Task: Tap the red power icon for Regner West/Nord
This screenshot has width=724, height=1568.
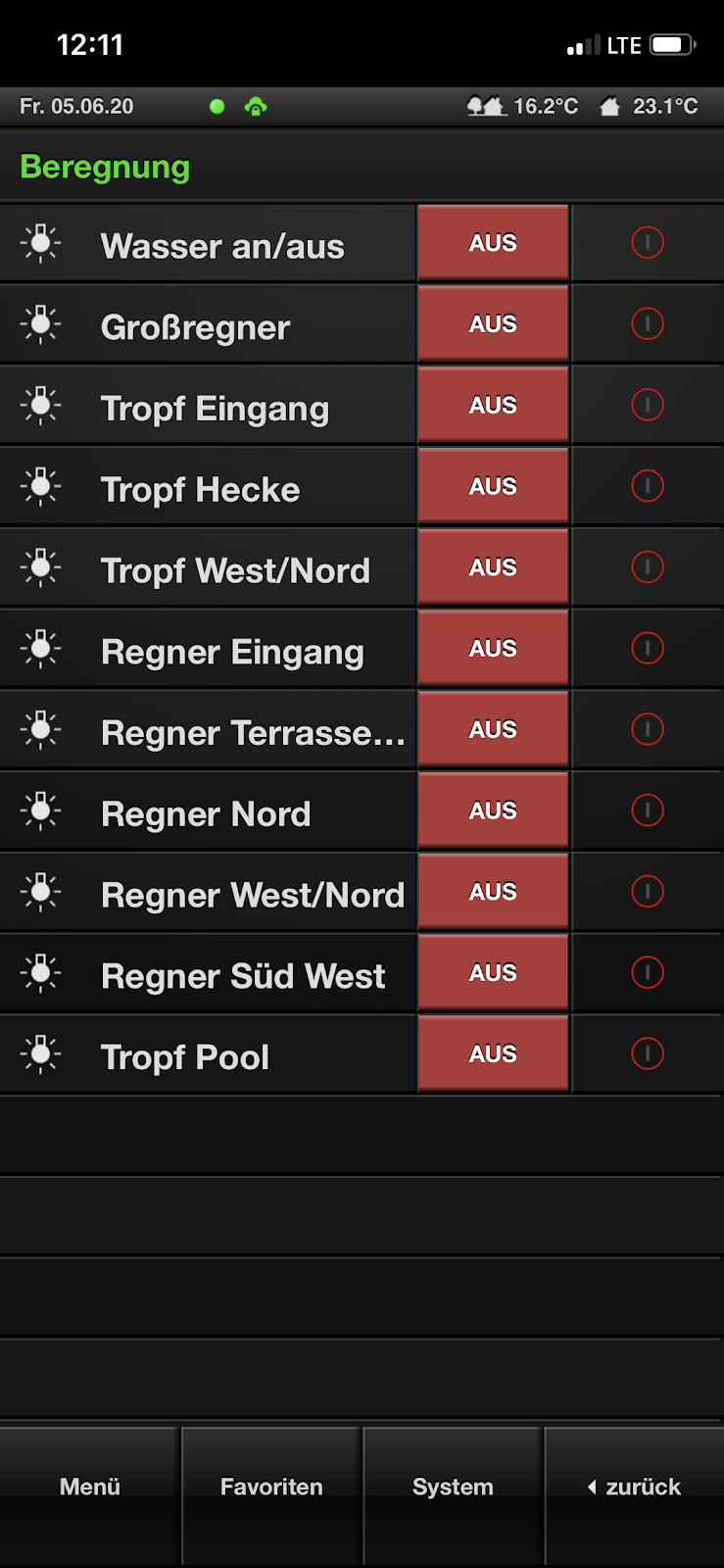Action: (648, 891)
